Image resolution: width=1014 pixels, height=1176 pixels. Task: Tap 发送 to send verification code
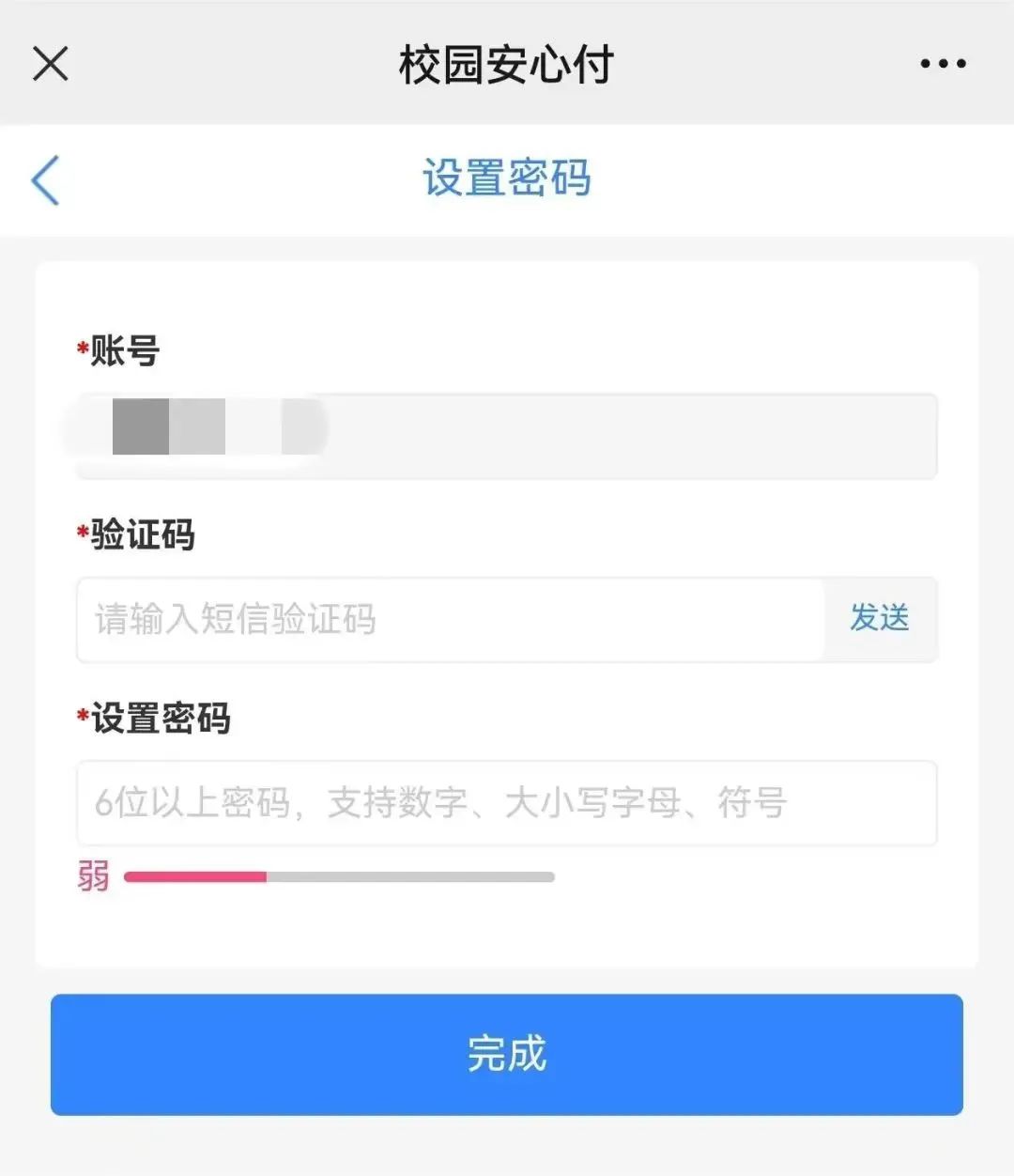880,618
